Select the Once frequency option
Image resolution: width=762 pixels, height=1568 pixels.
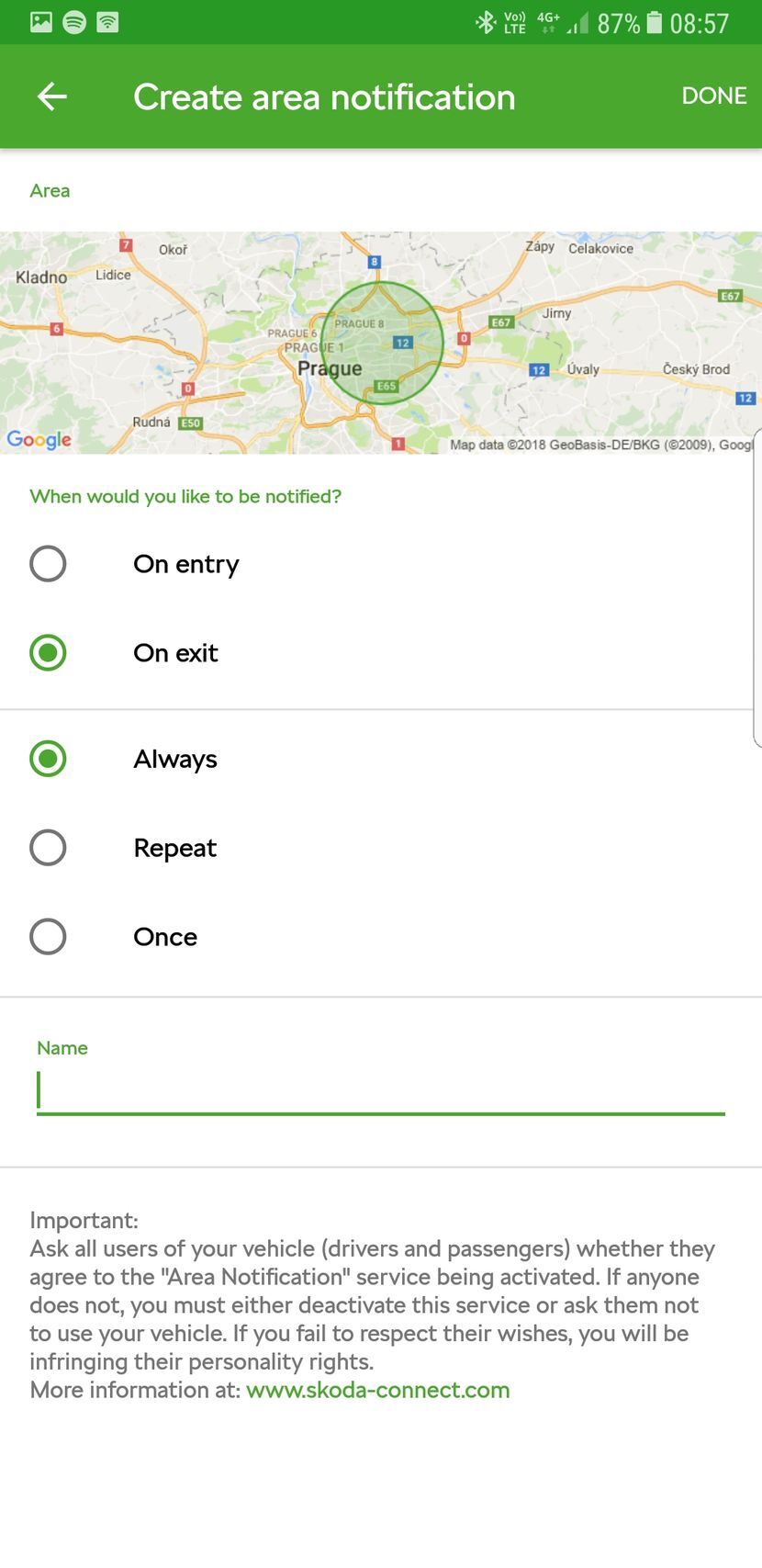49,936
